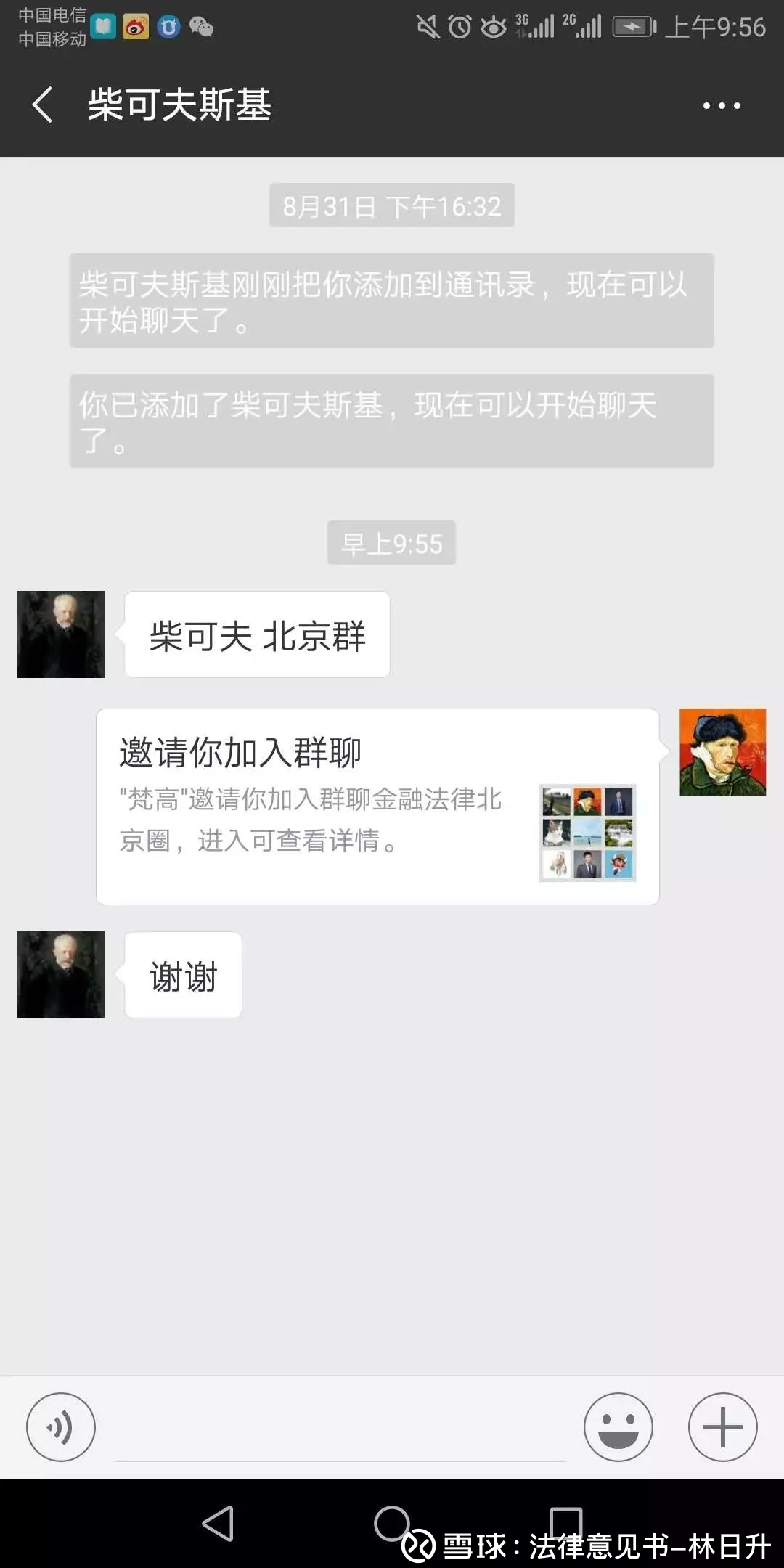Go back from the 柴可夫斯基 chat
The height and width of the screenshot is (1568, 784).
tap(43, 105)
